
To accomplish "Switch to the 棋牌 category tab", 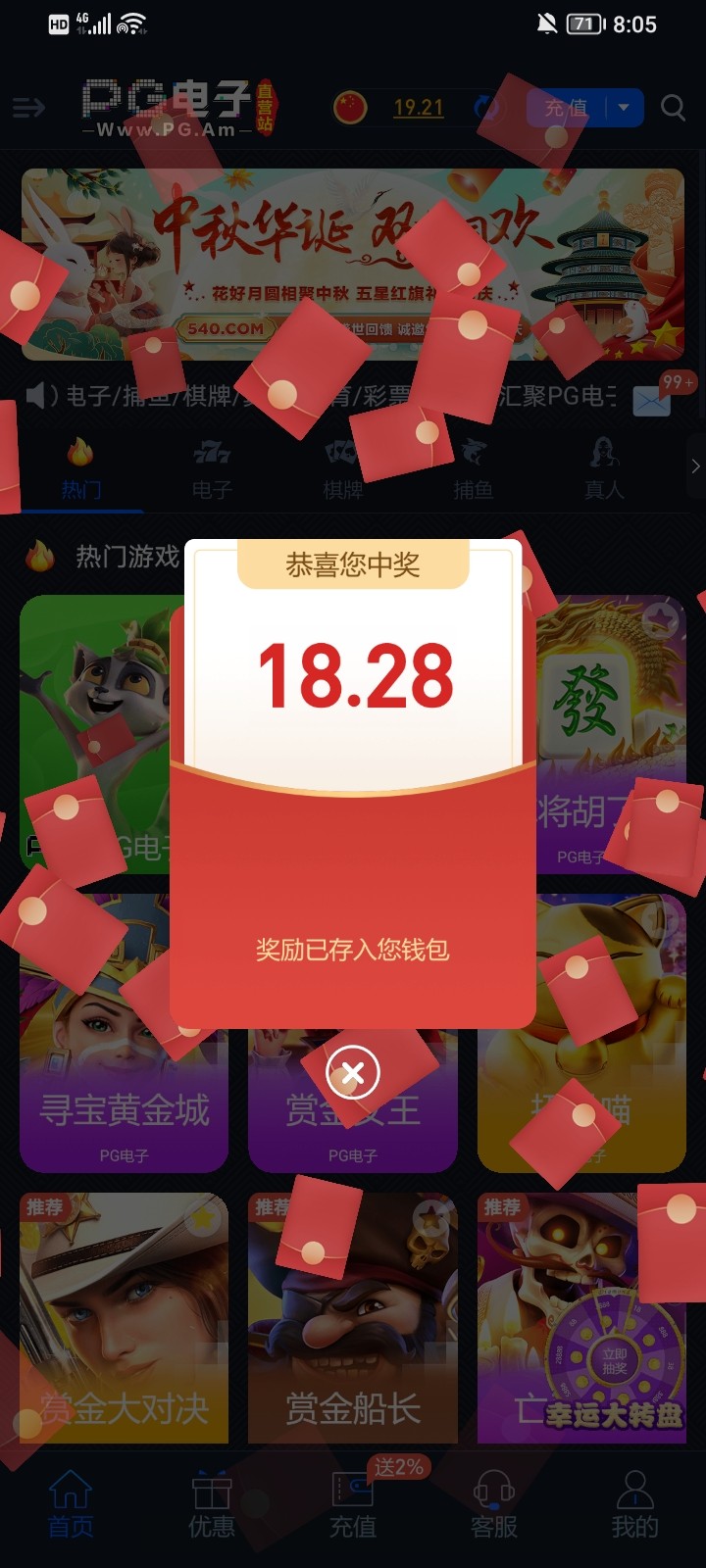I will tap(342, 469).
